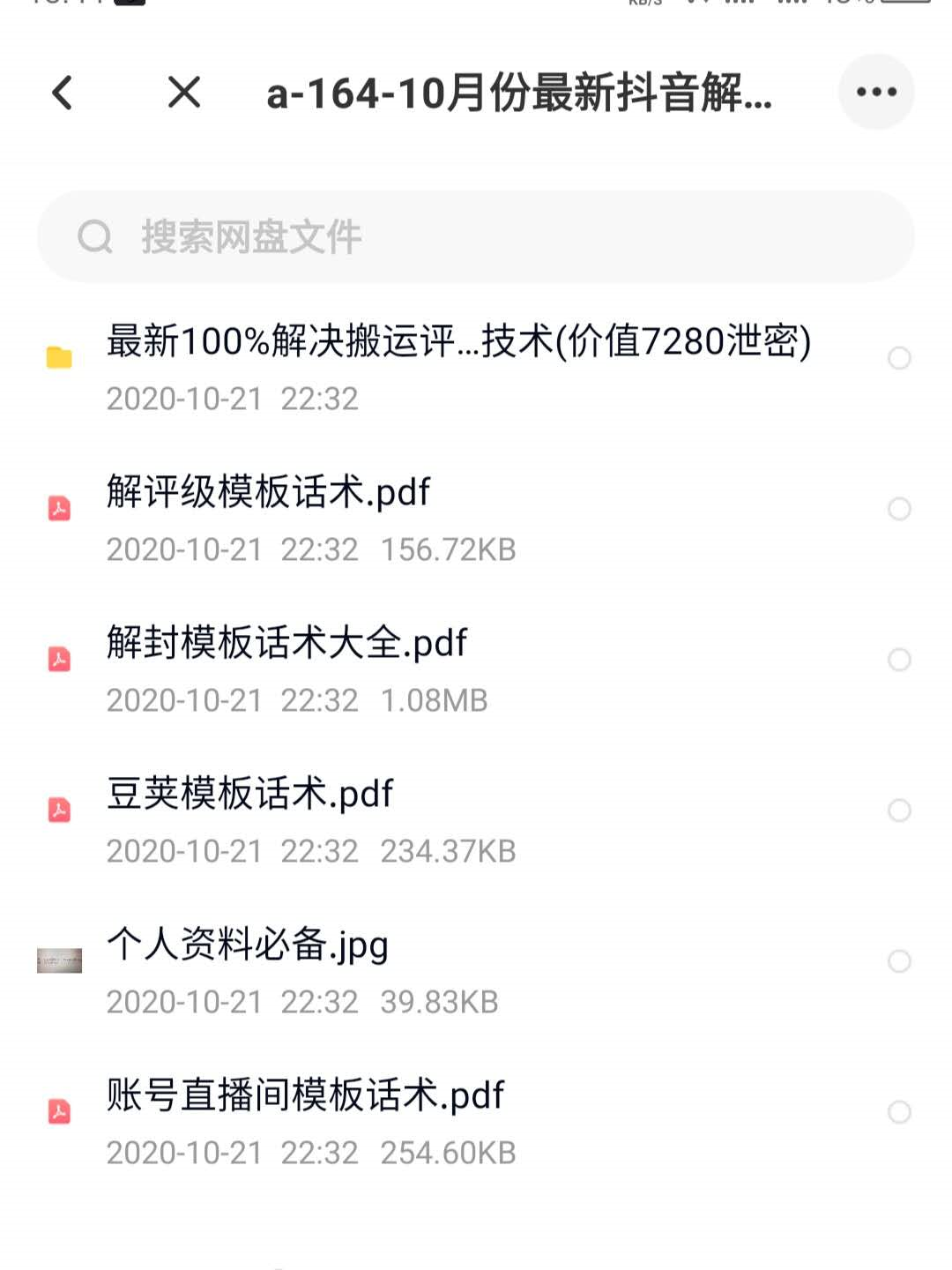
Task: Click the magnifier icon in the search bar
Action: tap(96, 236)
